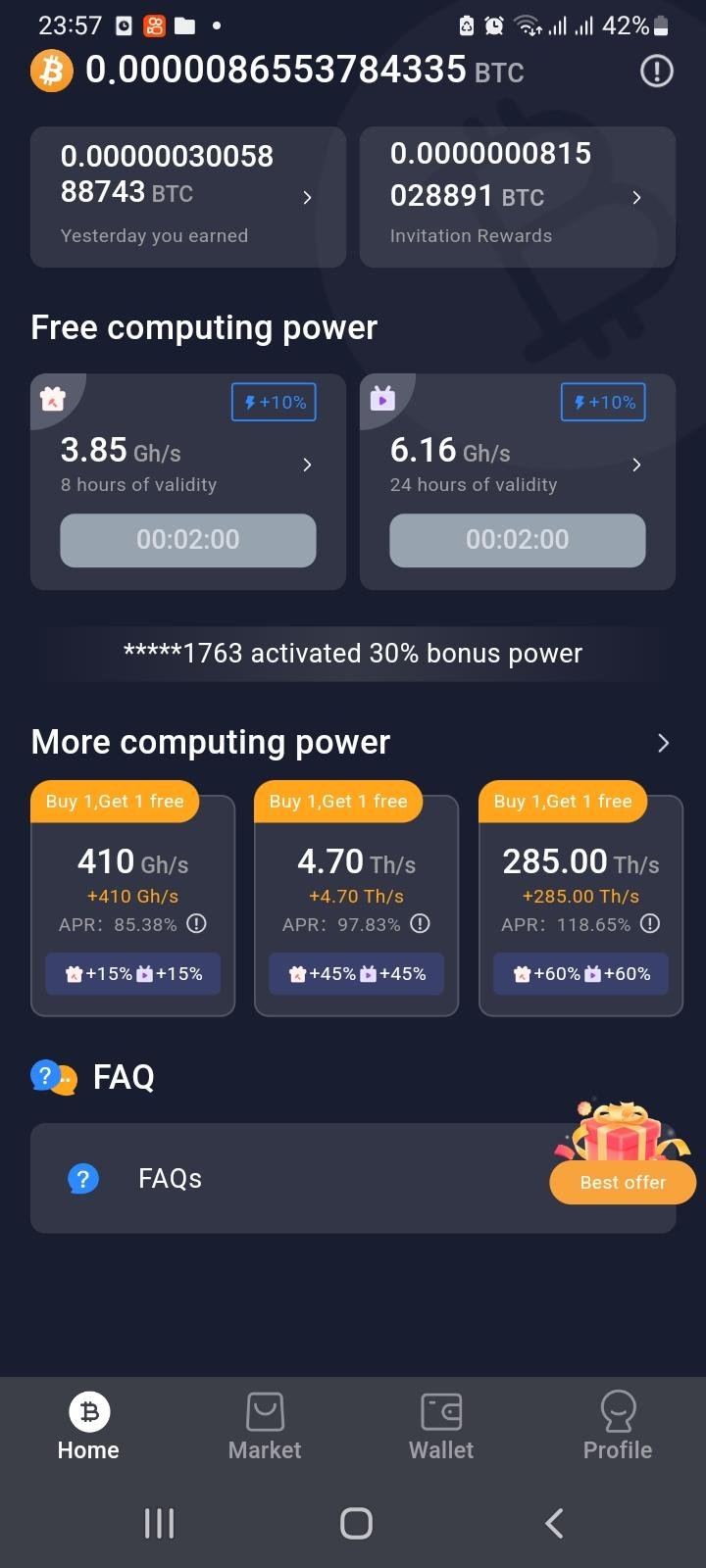706x1568 pixels.
Task: Show APR info for 118.65% plan
Action: (650, 923)
